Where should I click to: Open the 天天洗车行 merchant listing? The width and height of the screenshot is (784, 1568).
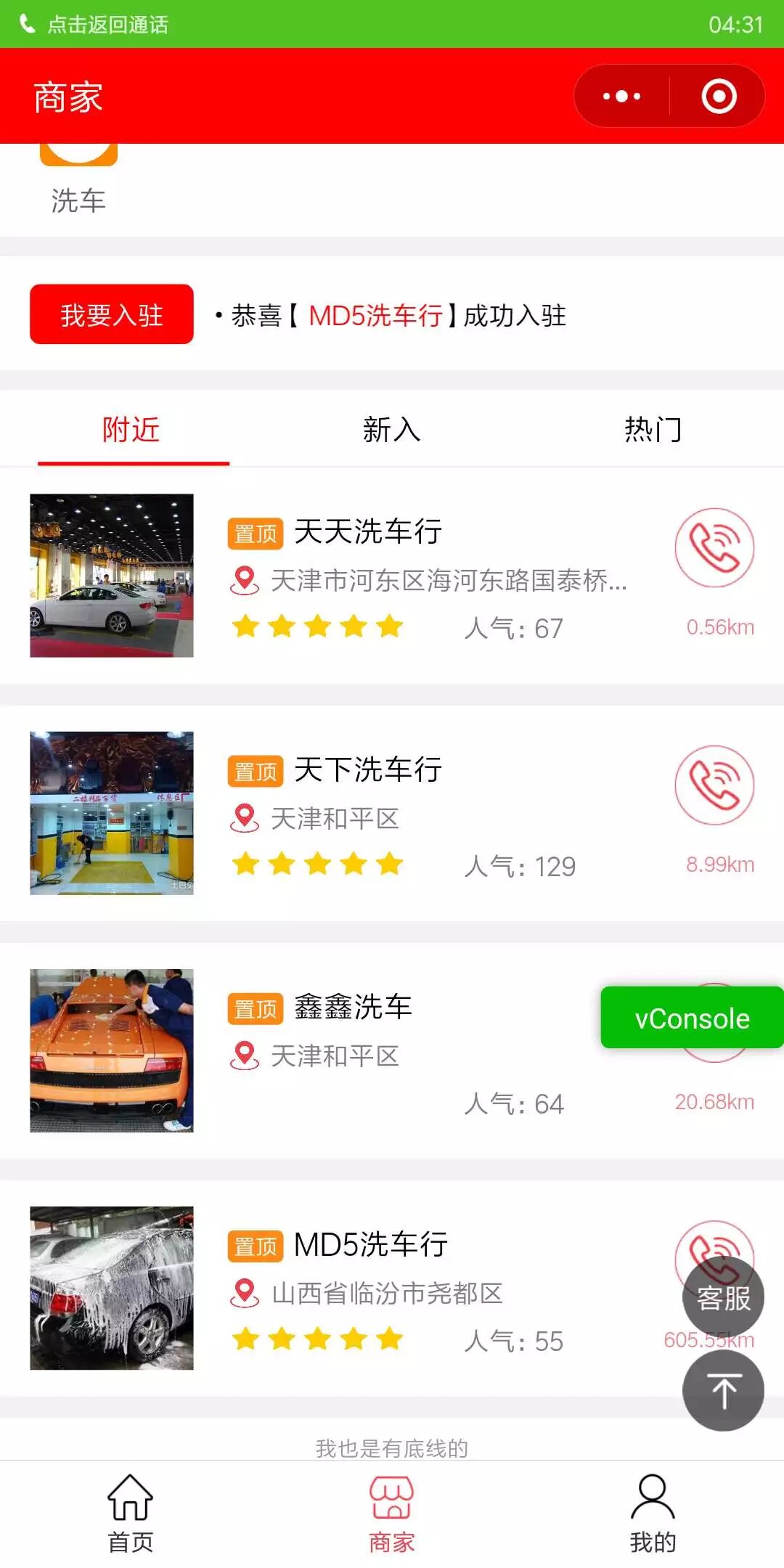(367, 532)
